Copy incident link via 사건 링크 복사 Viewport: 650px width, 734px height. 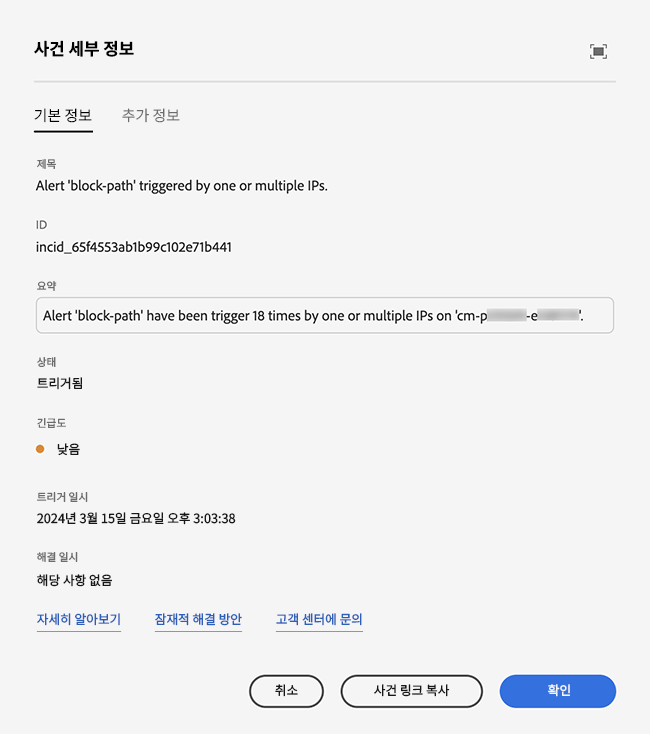point(411,691)
